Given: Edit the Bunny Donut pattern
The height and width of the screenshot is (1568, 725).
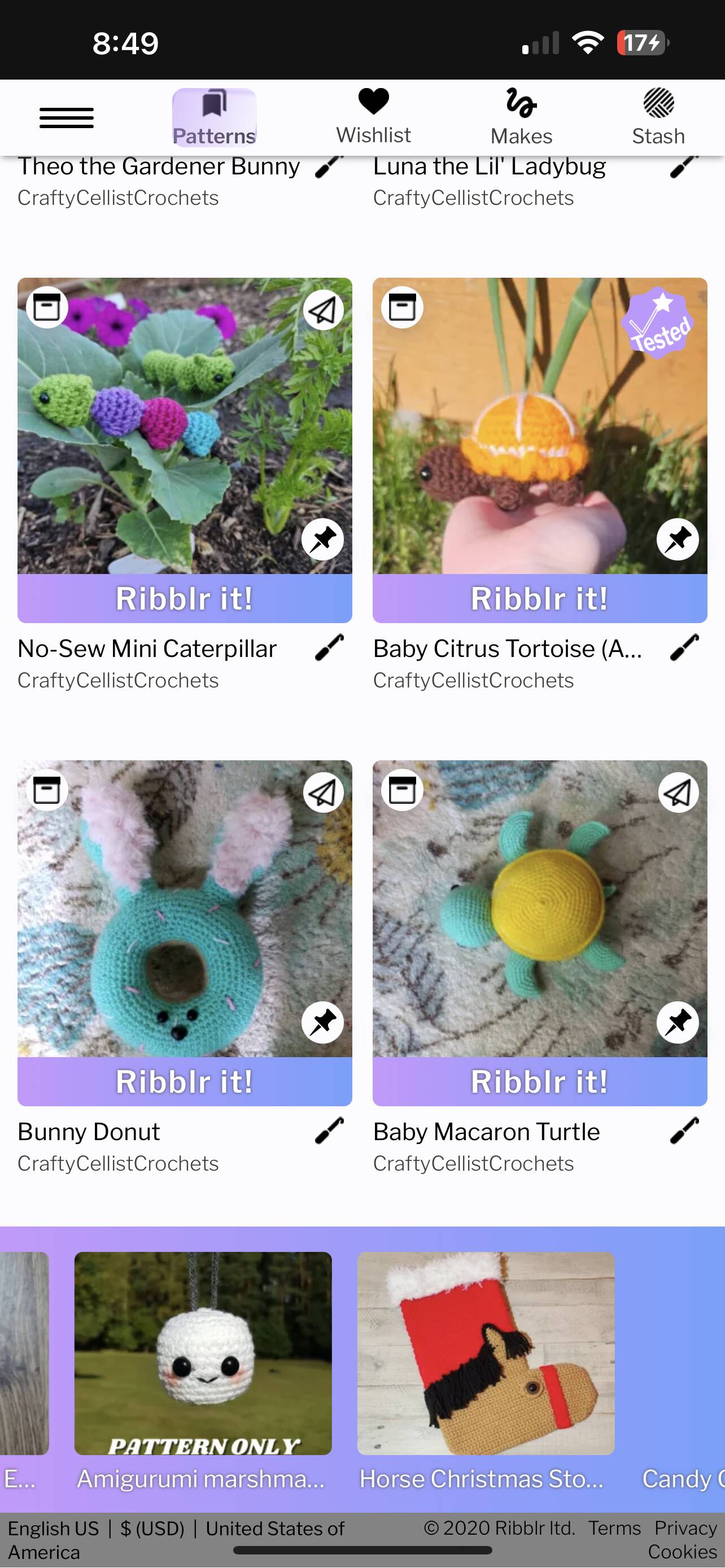Looking at the screenshot, I should pyautogui.click(x=329, y=1131).
